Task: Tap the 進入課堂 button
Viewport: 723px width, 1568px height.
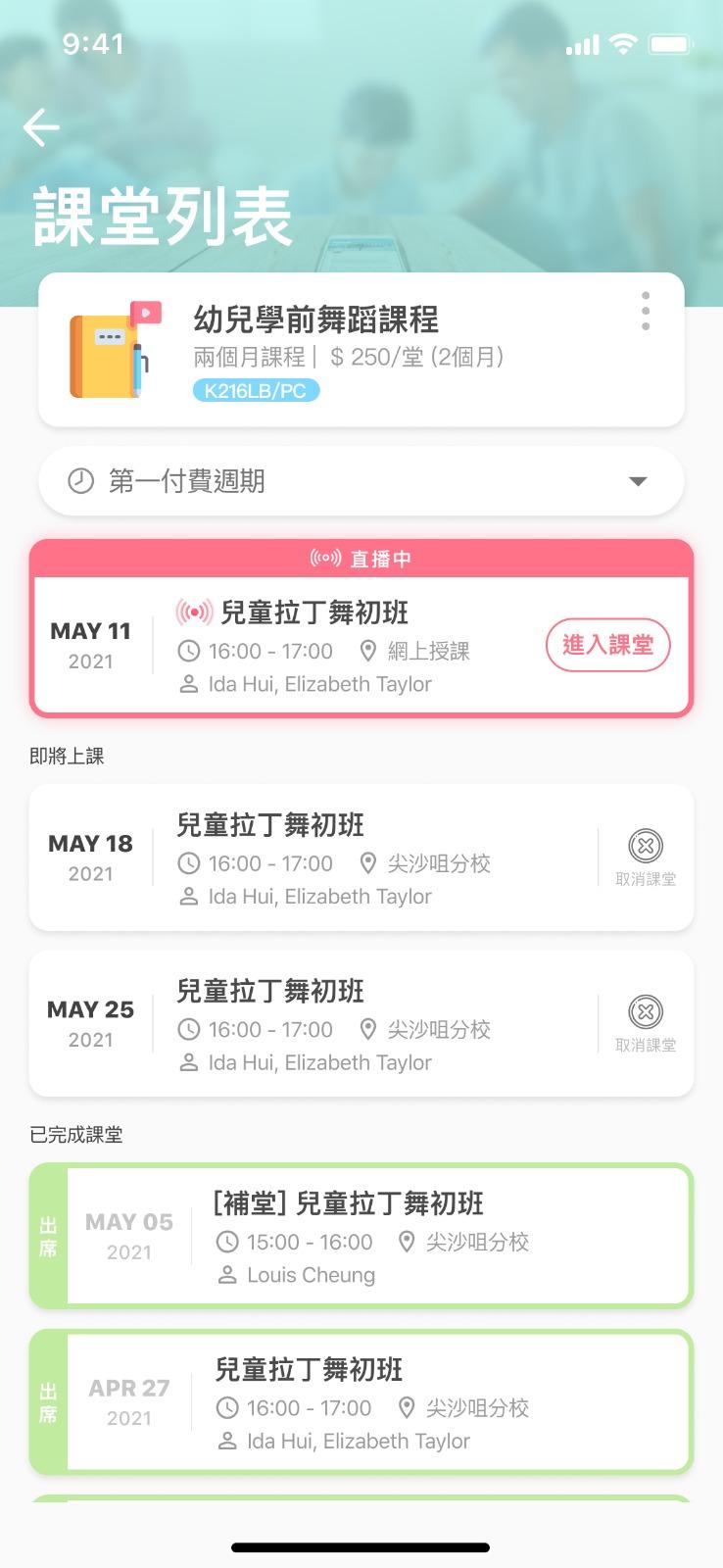Action: tap(607, 645)
